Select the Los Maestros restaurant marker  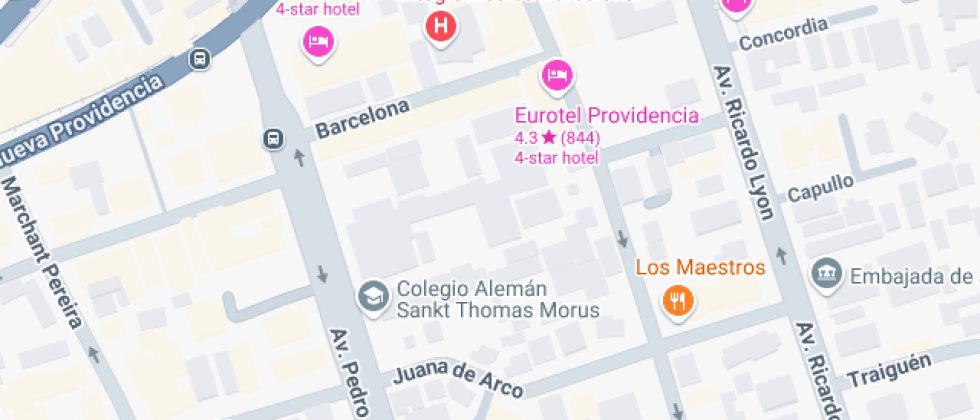click(679, 299)
